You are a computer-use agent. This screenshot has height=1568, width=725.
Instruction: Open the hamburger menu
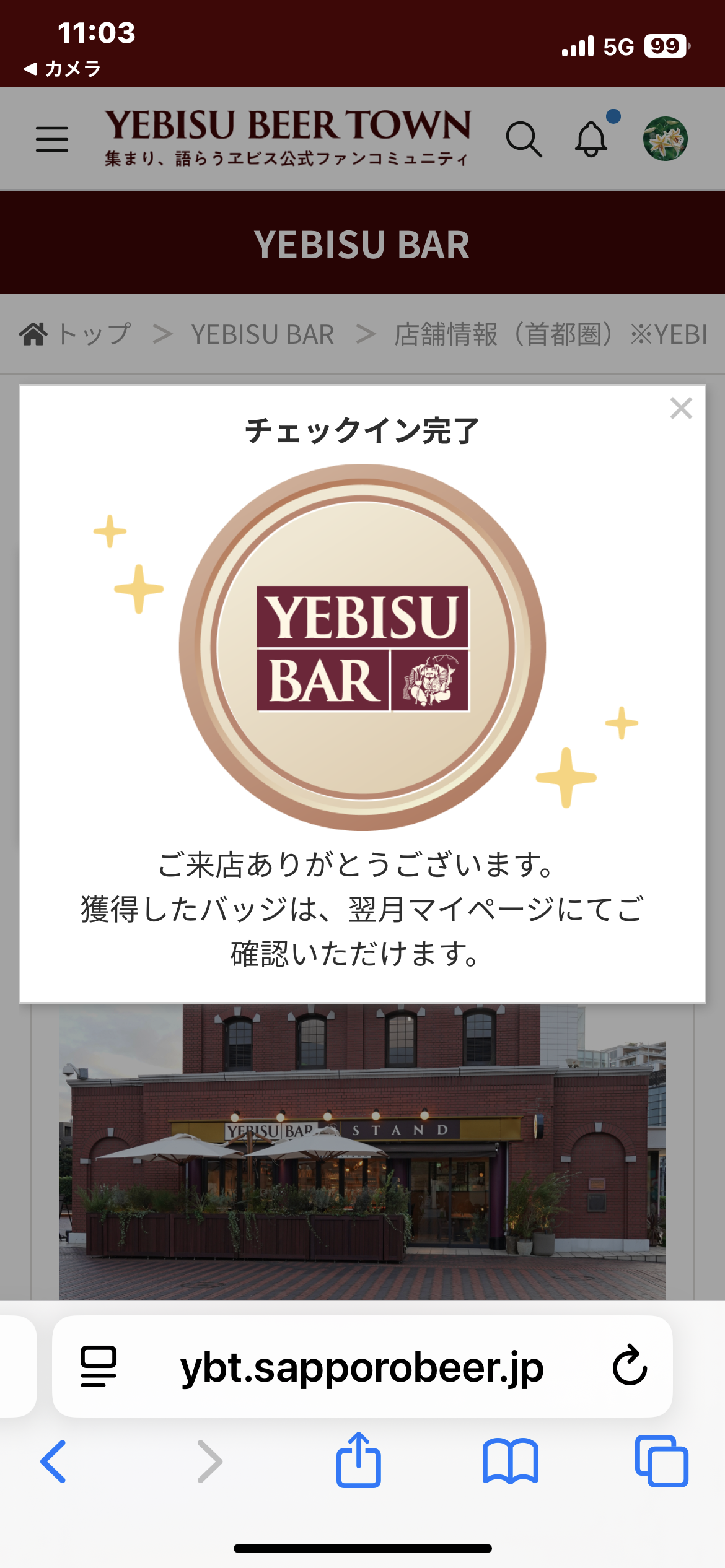[x=52, y=139]
